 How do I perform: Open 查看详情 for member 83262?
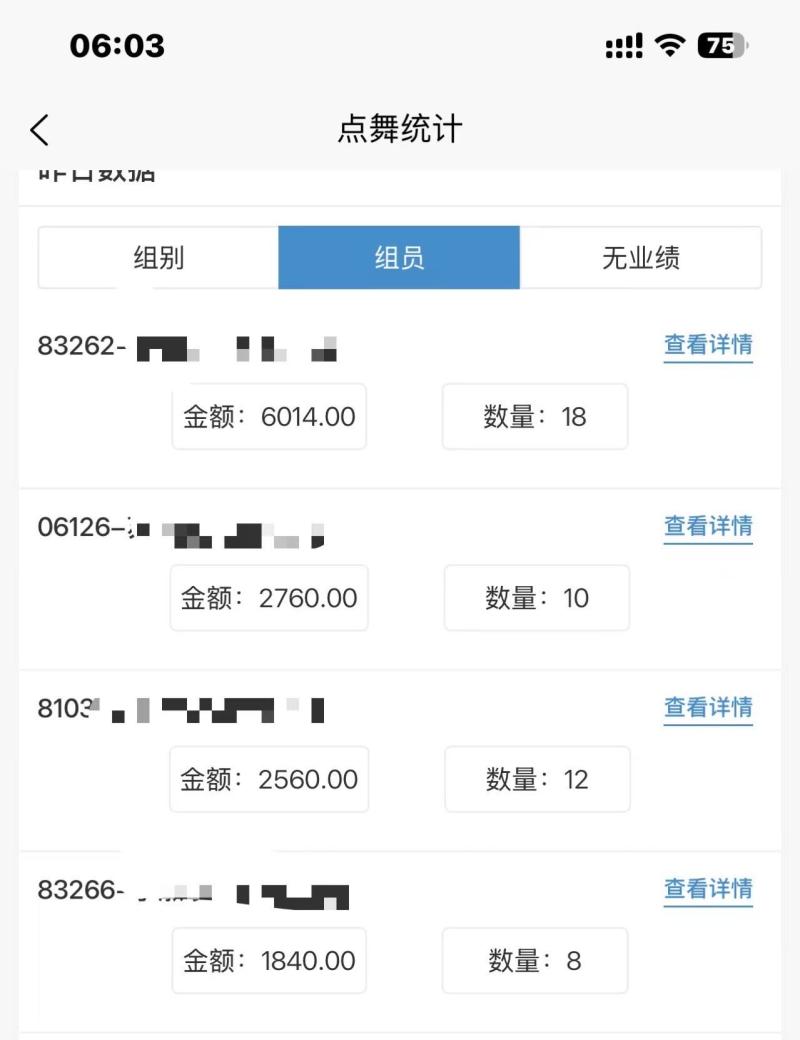point(708,345)
